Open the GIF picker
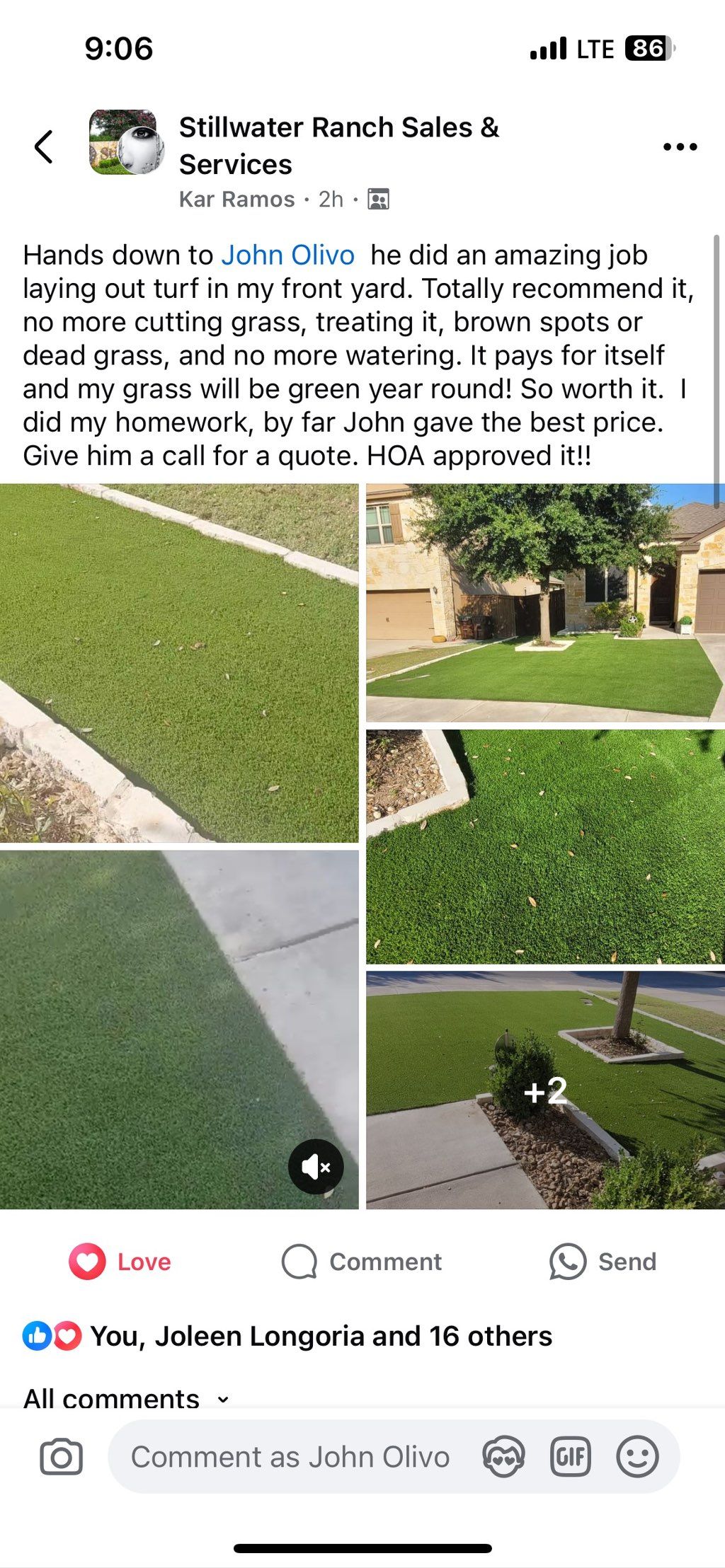This screenshot has height=1568, width=725. (x=570, y=1457)
